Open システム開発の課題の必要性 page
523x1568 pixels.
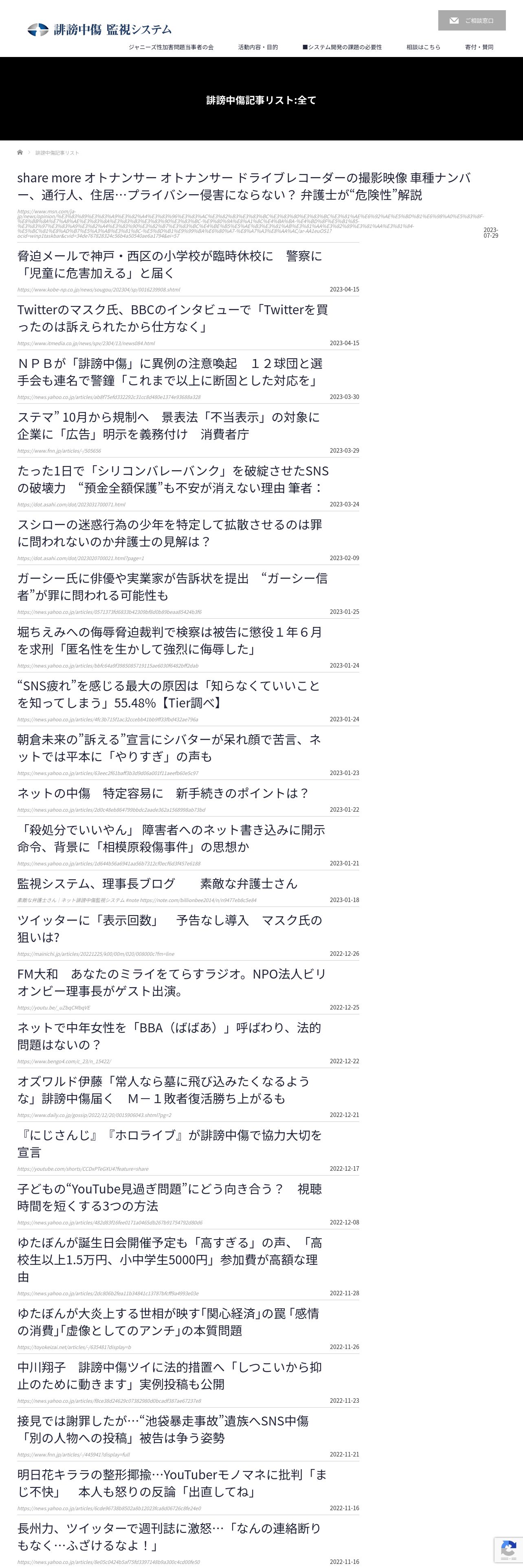342,47
